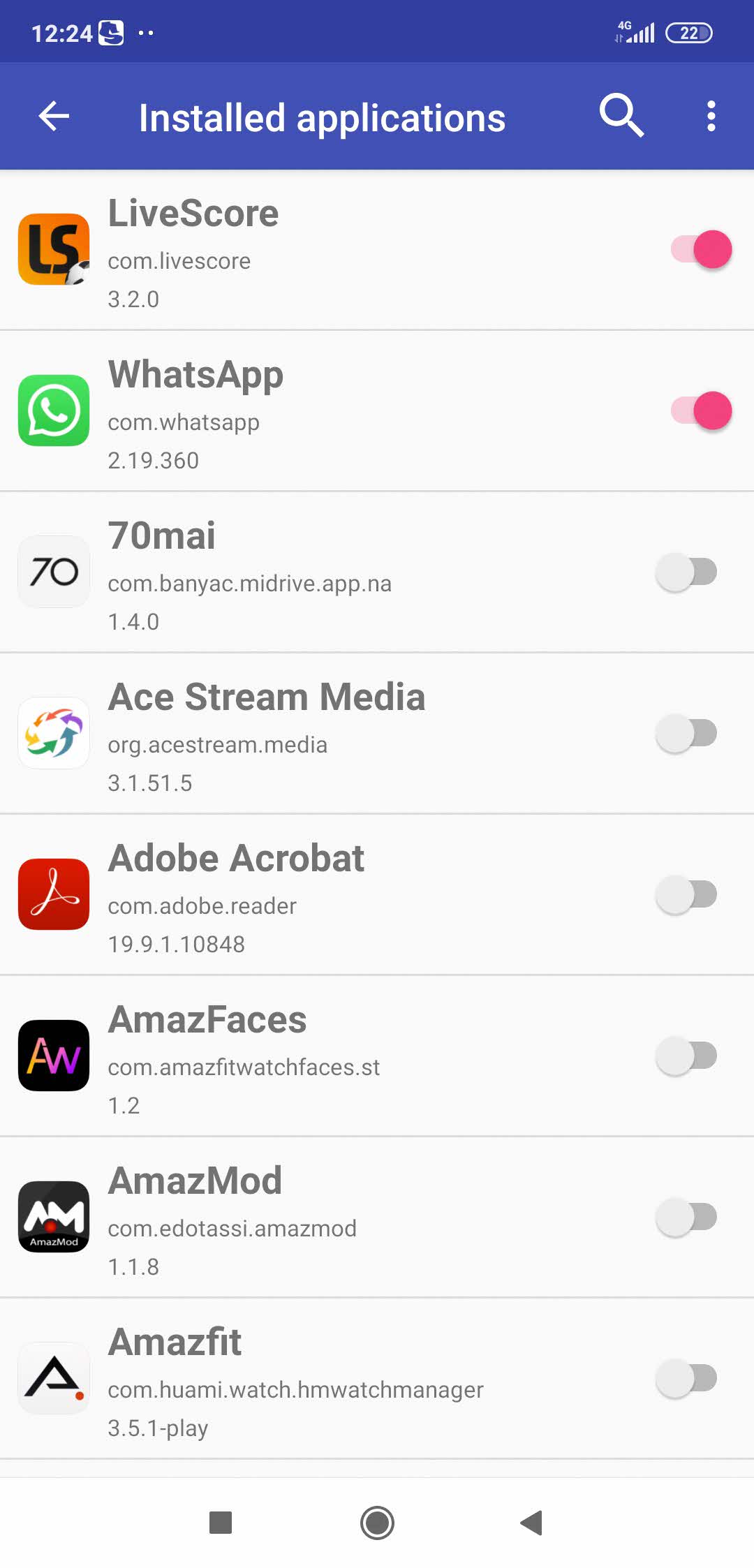Disable the LiveScore toggle
754x1568 pixels.
(702, 249)
